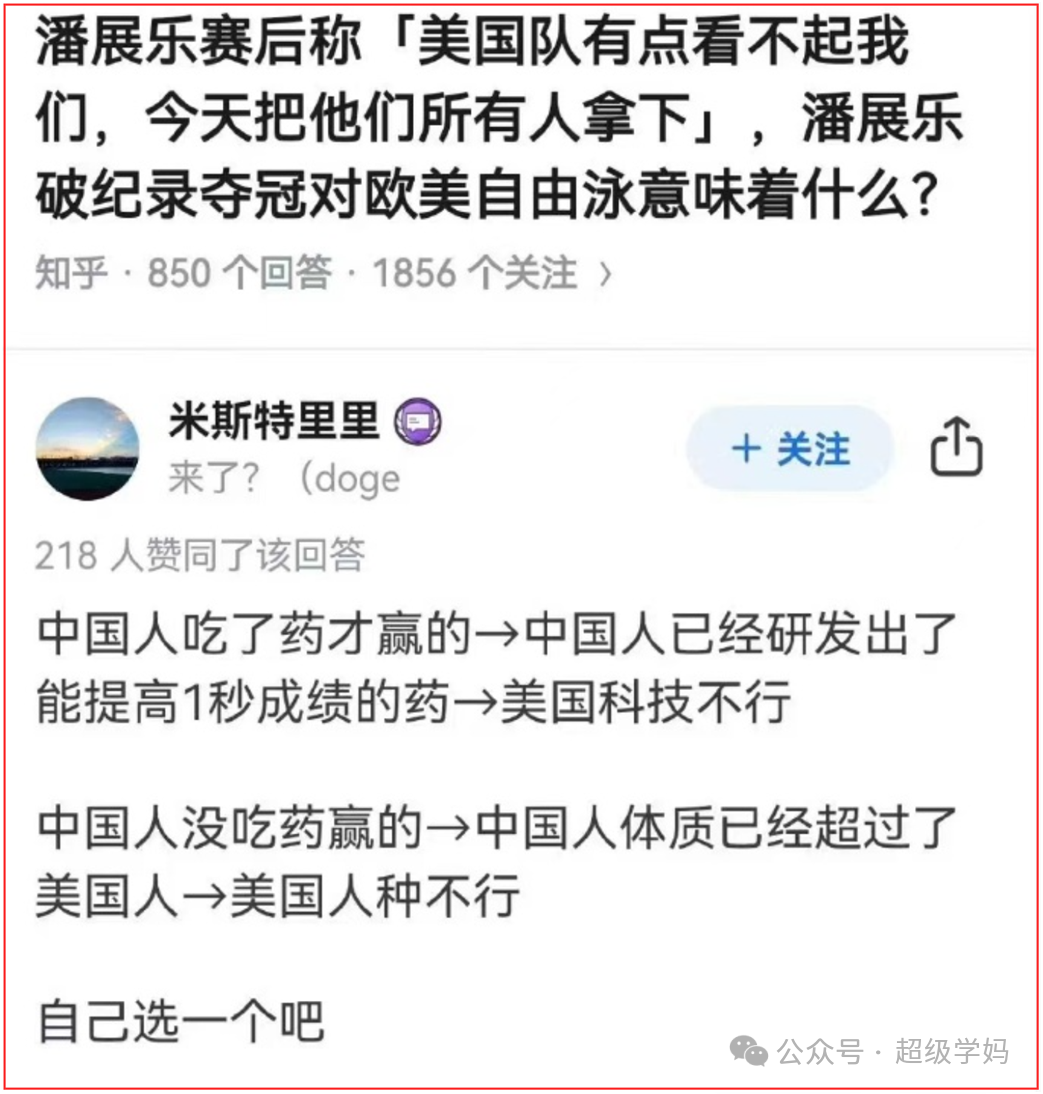This screenshot has height=1094, width=1043.
Task: Tap the +关注 follow button
Action: (x=788, y=449)
